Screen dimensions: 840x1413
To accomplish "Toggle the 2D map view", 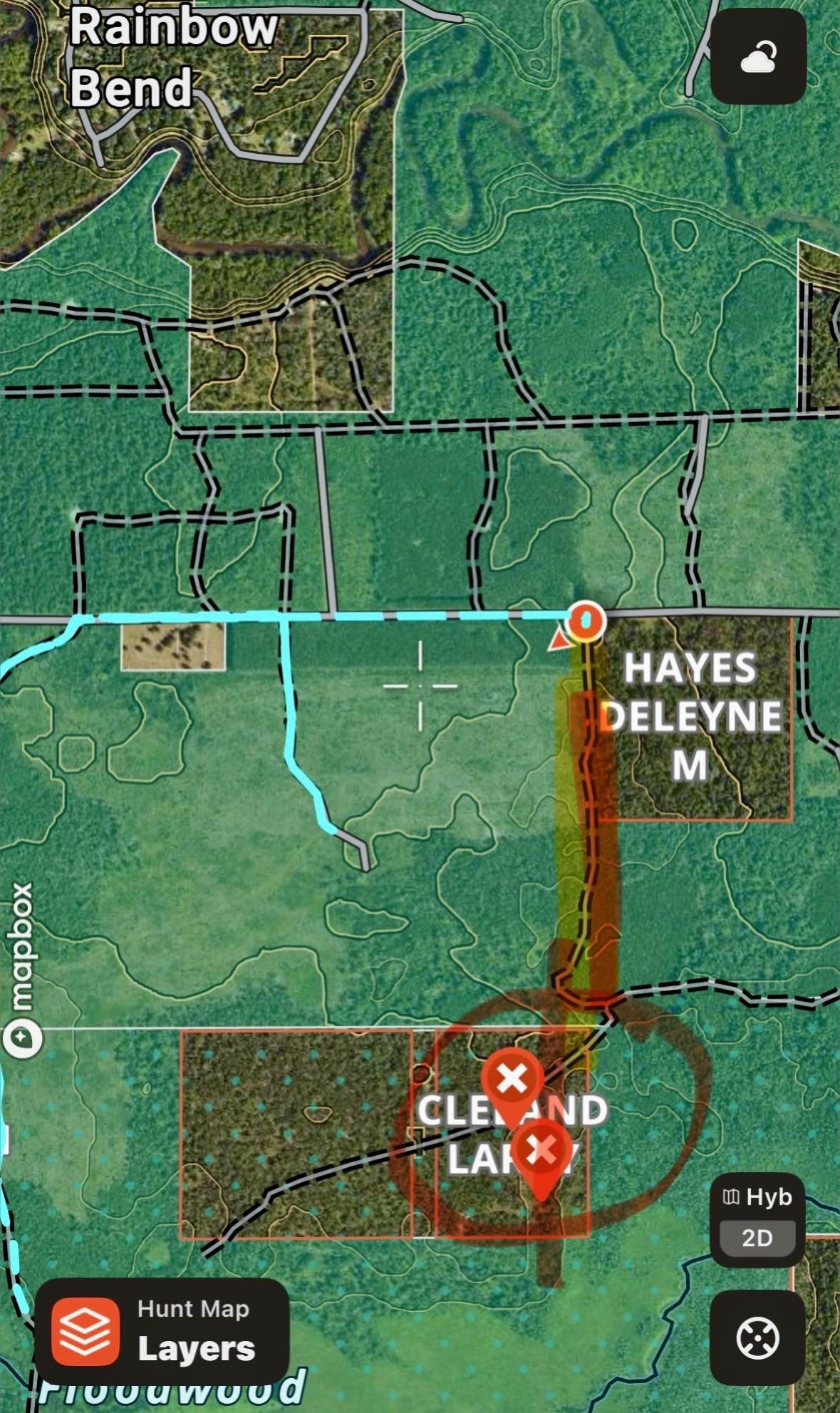I will coord(757,1238).
